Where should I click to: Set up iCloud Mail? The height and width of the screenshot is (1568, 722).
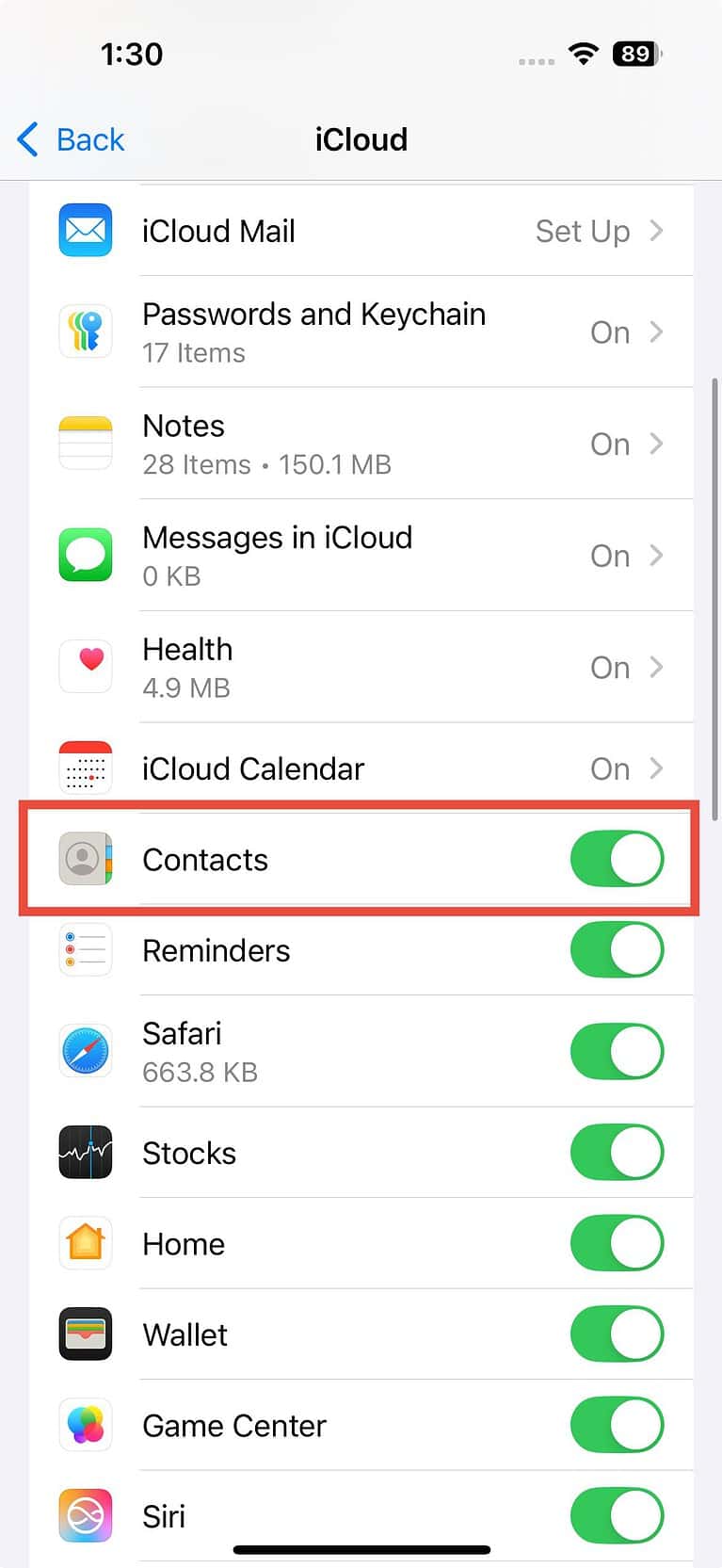point(582,230)
